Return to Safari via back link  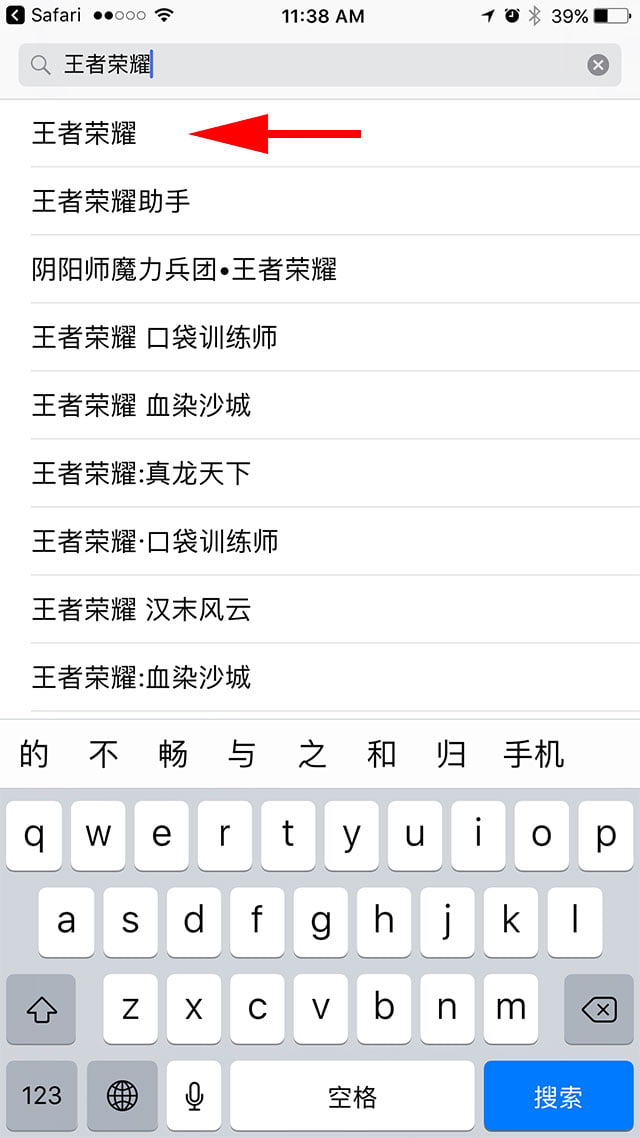pyautogui.click(x=44, y=16)
